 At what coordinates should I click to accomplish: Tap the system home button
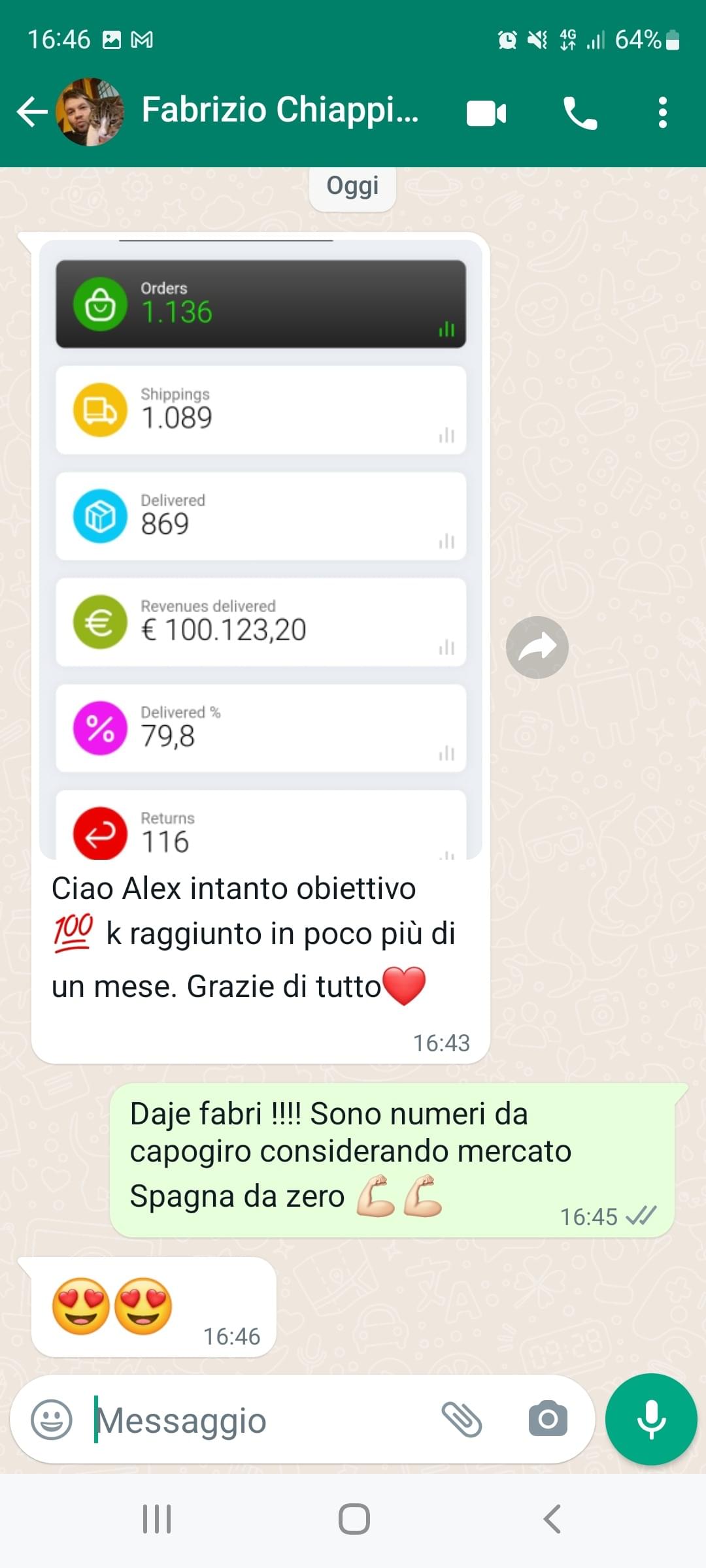(x=354, y=1519)
